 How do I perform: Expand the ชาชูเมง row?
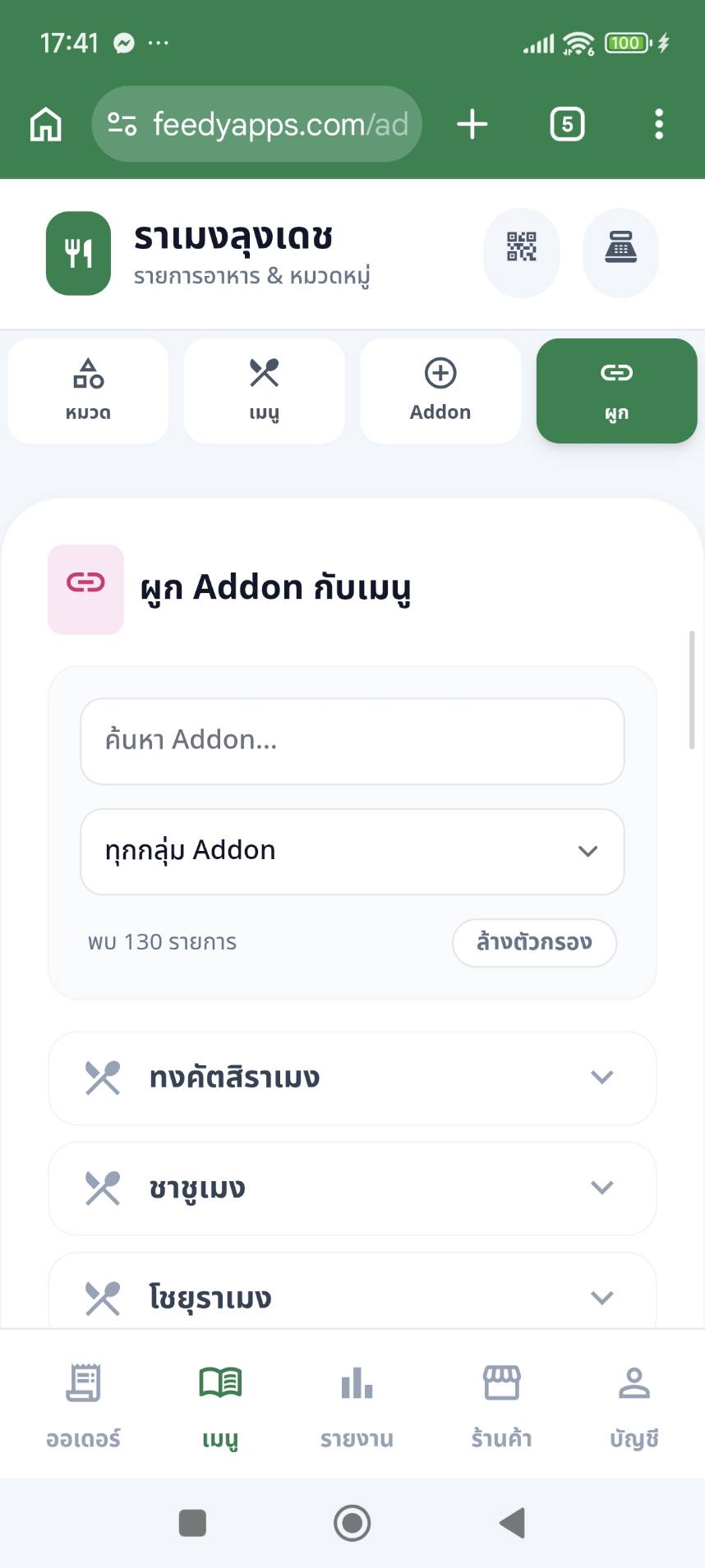pyautogui.click(x=352, y=1188)
